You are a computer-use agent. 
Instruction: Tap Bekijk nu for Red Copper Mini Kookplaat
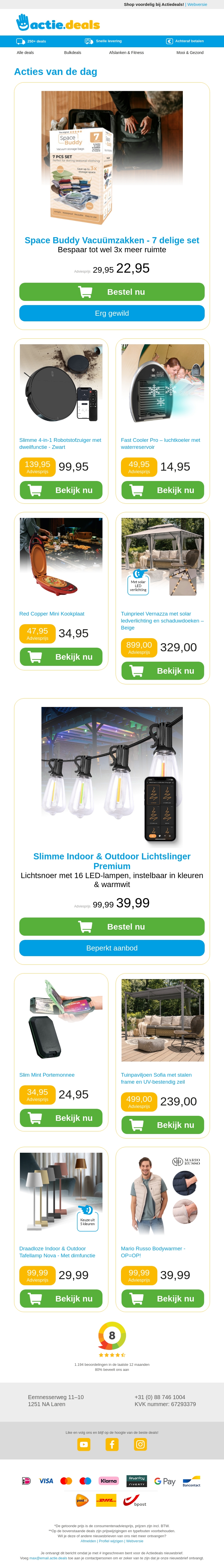tap(61, 657)
